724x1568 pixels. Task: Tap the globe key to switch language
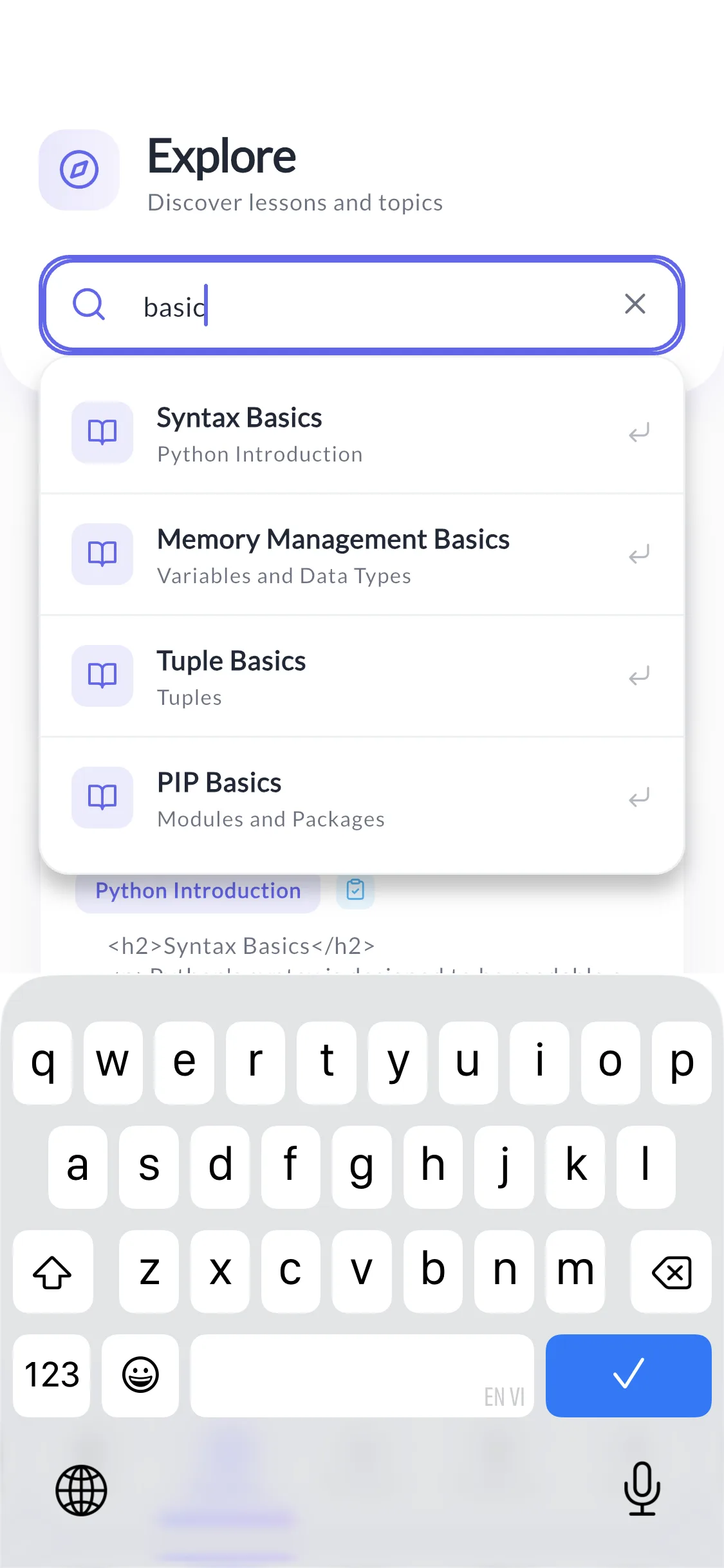point(81,1490)
